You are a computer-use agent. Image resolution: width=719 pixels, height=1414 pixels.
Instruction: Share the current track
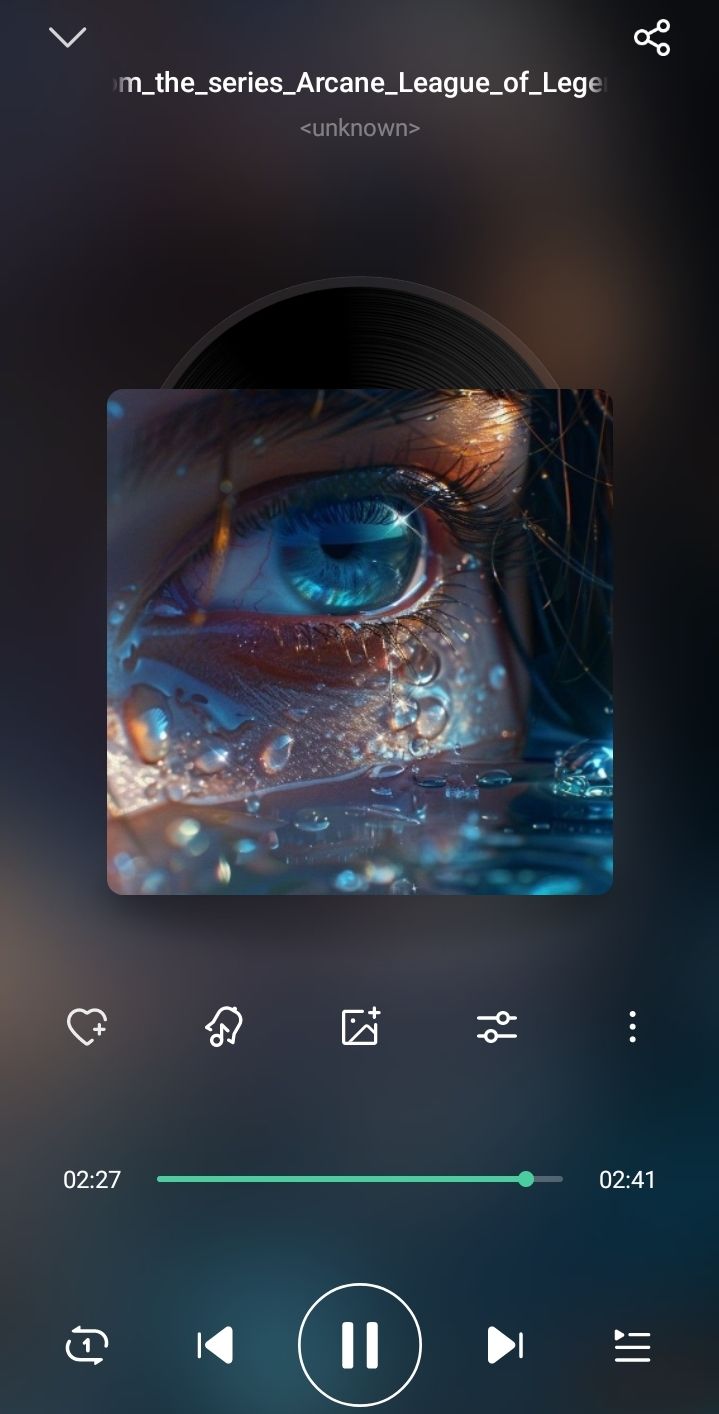(652, 38)
